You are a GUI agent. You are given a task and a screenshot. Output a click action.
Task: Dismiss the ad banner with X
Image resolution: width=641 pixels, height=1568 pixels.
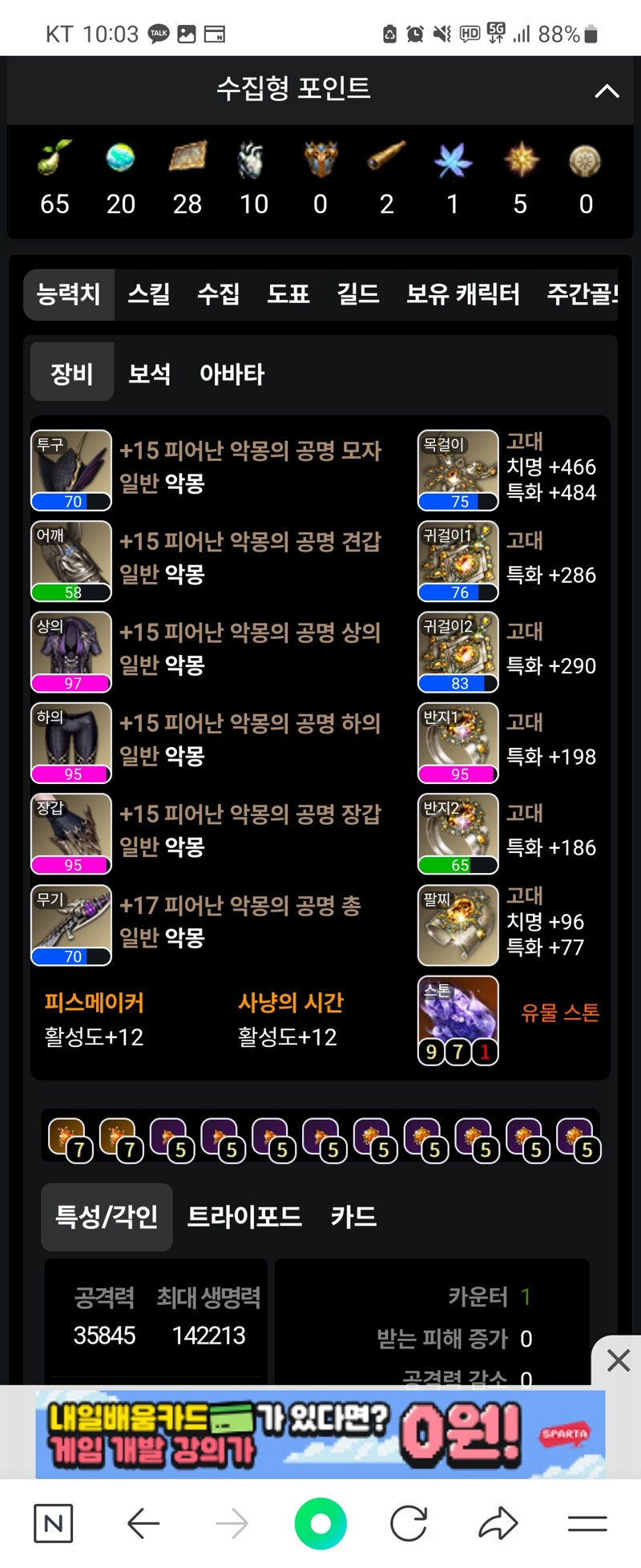tap(618, 1360)
